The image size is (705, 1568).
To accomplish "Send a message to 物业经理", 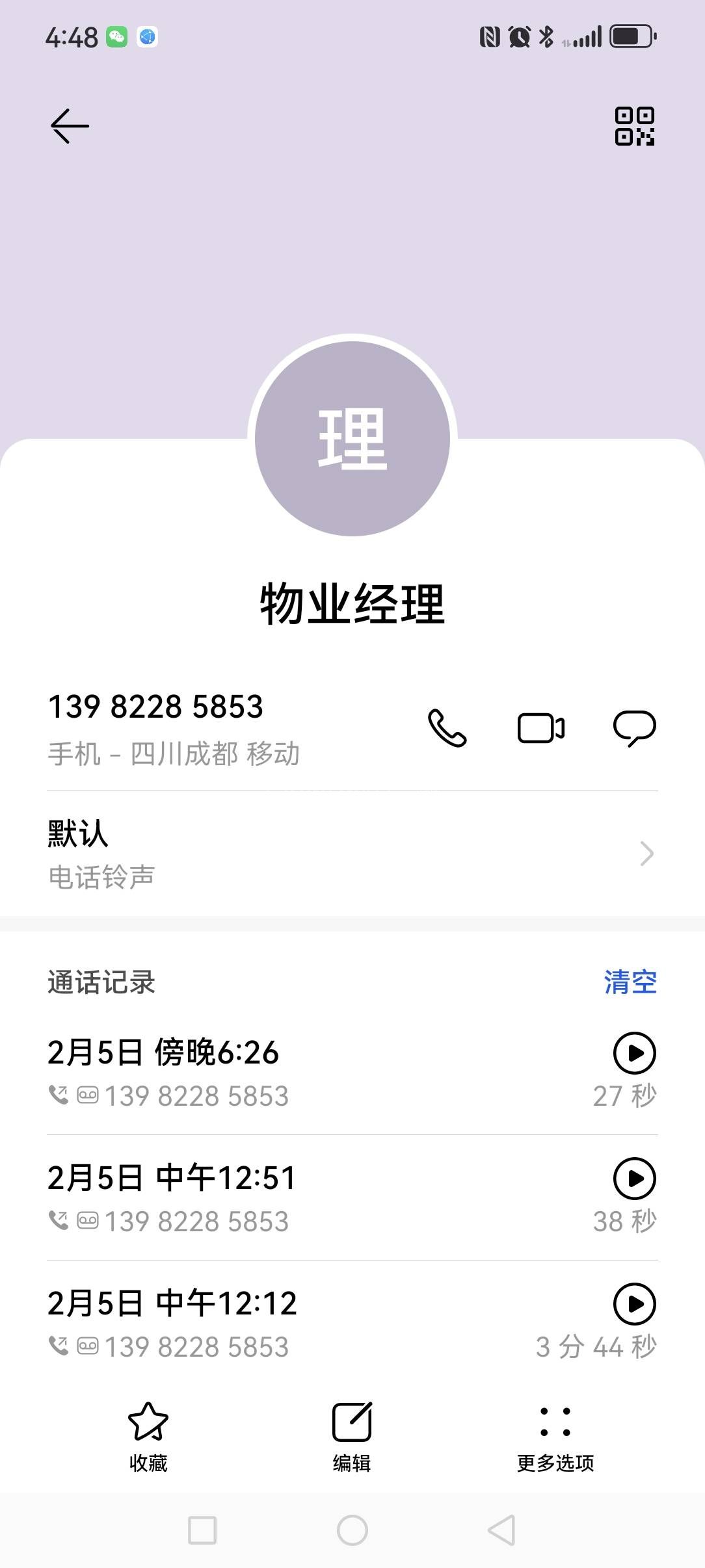I will coord(634,727).
